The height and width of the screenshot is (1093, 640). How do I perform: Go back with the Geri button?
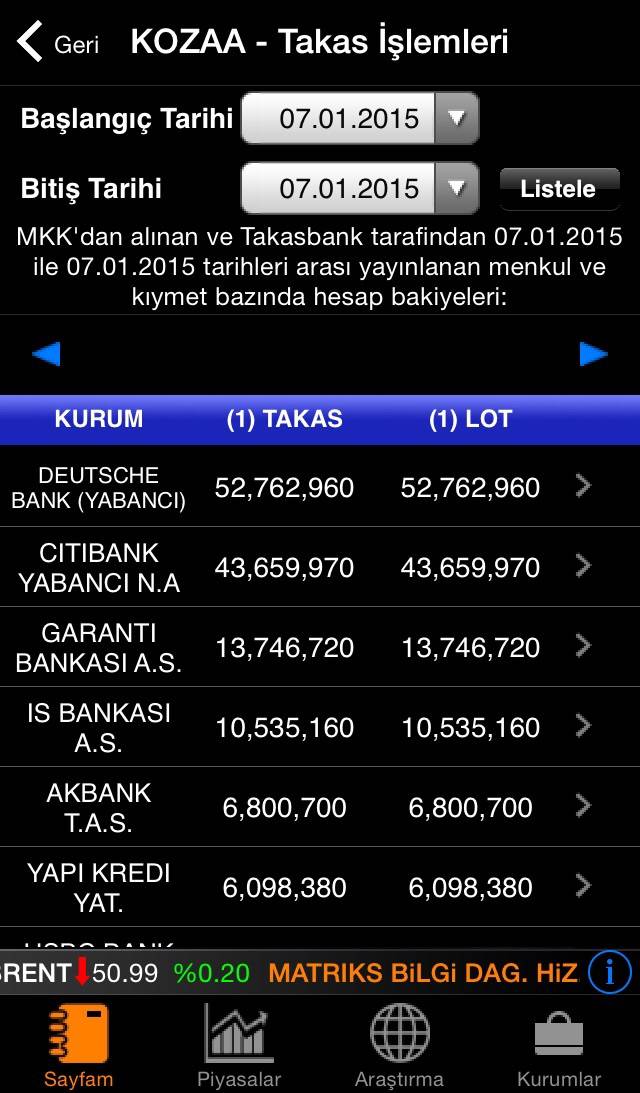pos(60,43)
